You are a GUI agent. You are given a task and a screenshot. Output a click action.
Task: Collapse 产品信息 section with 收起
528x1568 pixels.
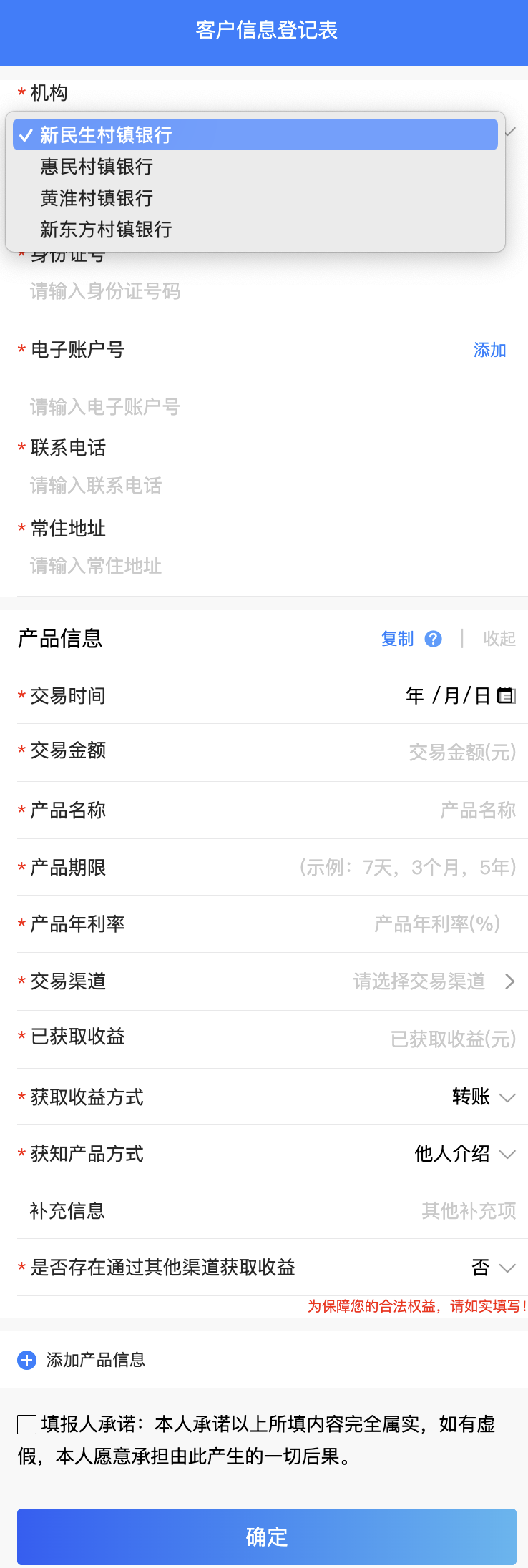[499, 639]
